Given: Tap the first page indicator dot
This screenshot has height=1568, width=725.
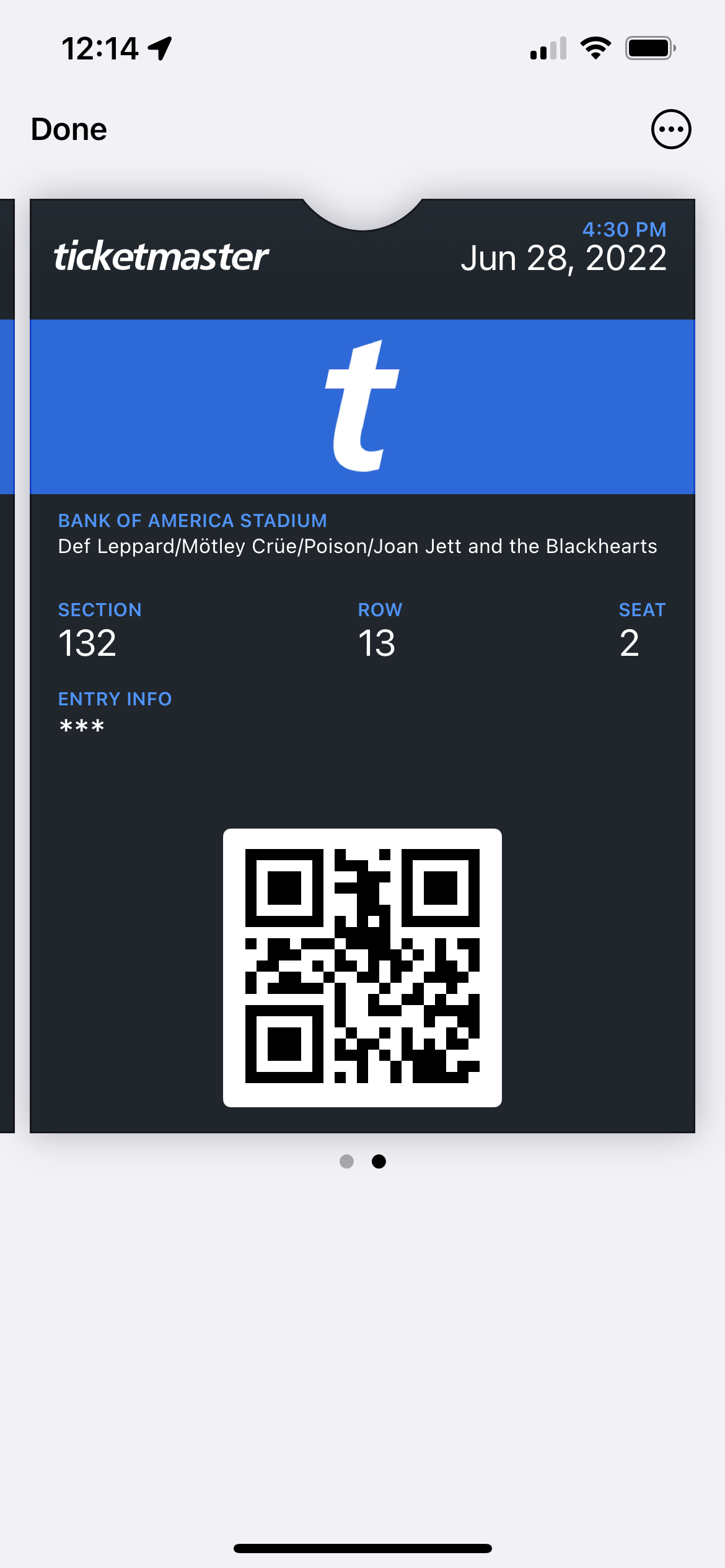Looking at the screenshot, I should click(346, 1161).
